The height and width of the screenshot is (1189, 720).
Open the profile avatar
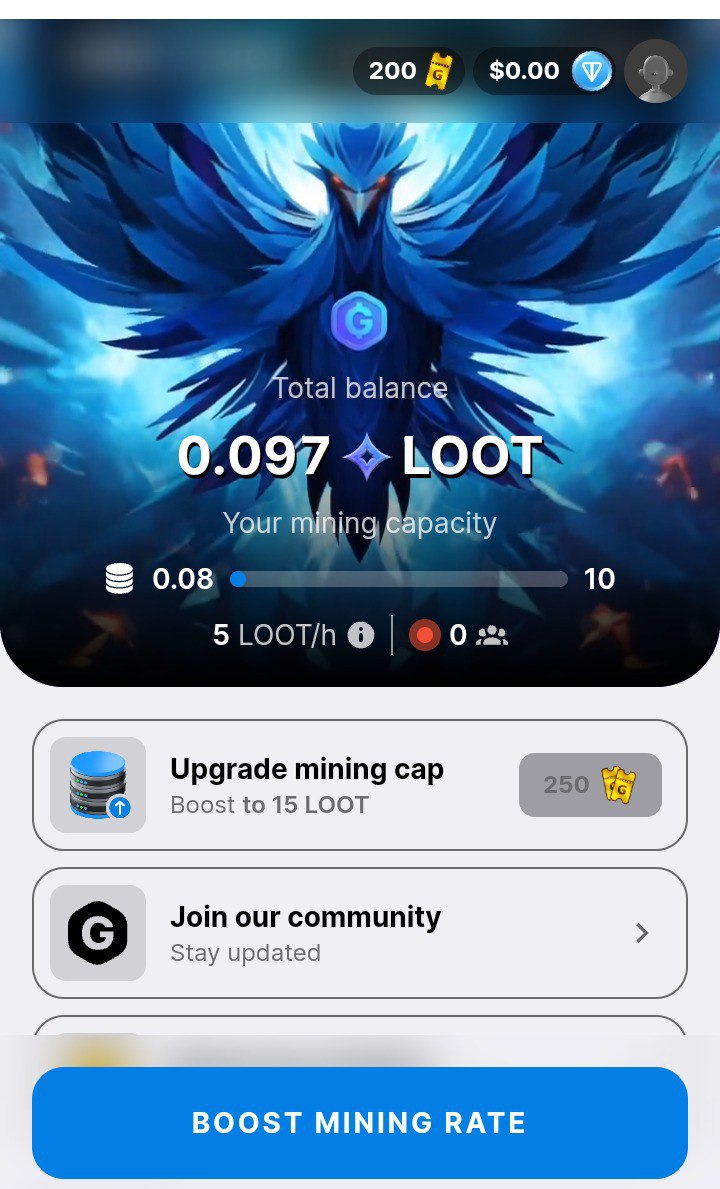[656, 71]
